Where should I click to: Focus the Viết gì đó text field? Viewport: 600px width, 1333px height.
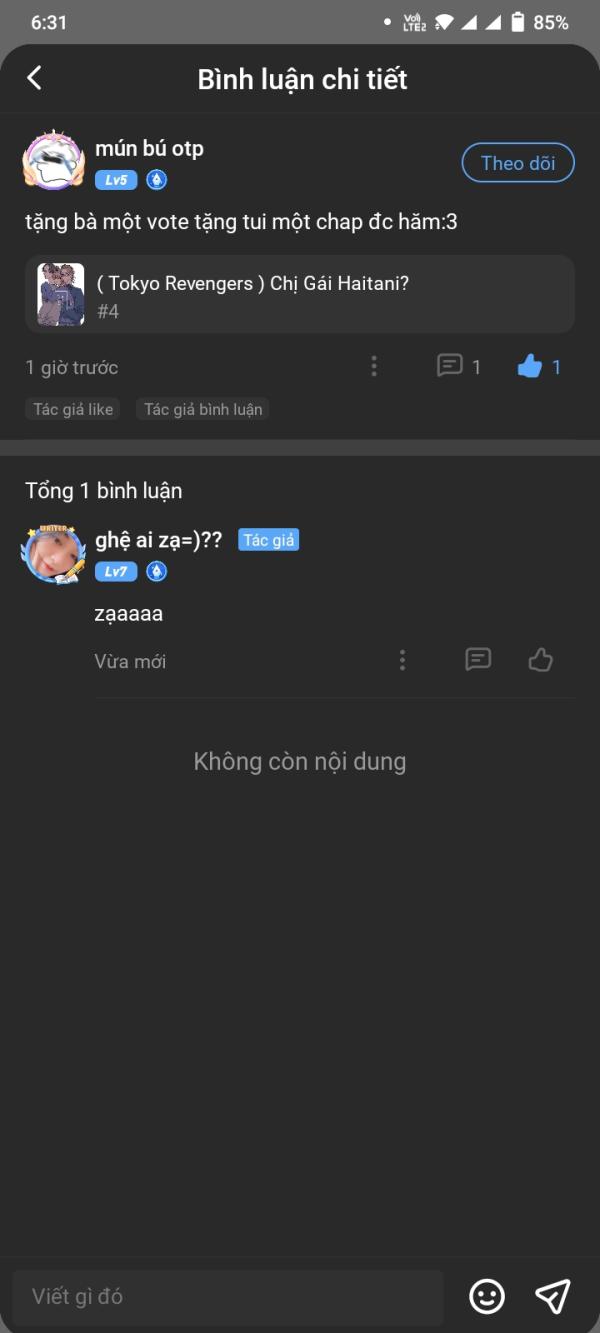(x=228, y=1297)
